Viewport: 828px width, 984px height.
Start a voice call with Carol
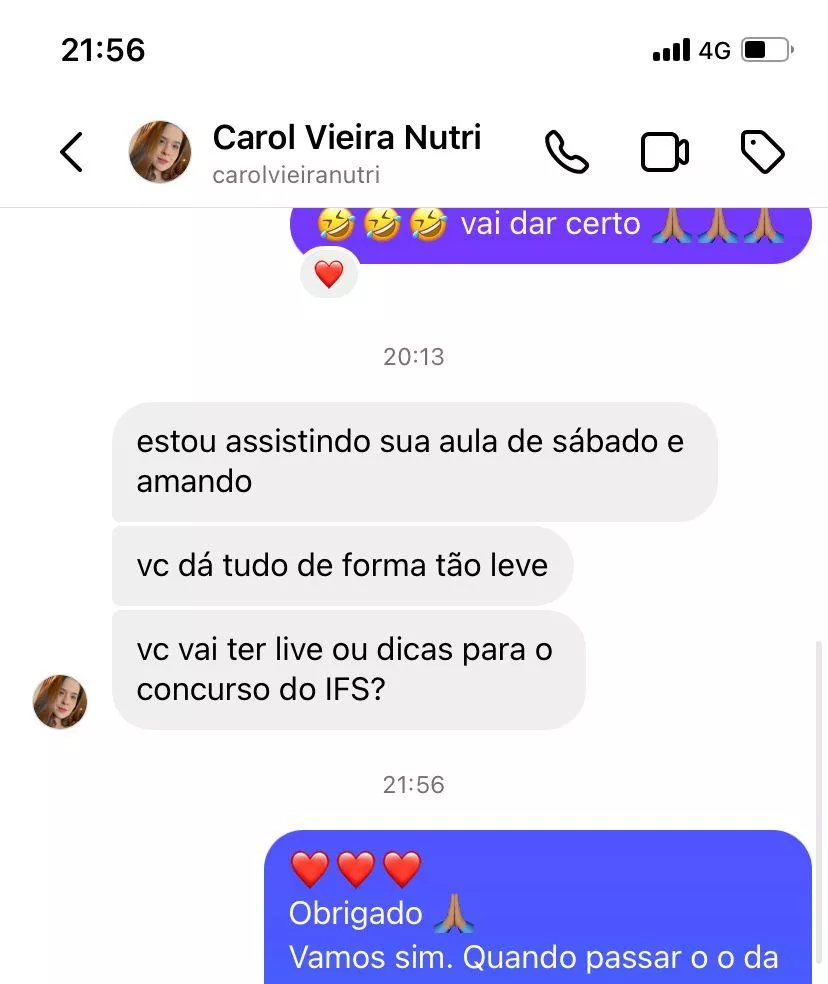pyautogui.click(x=566, y=152)
